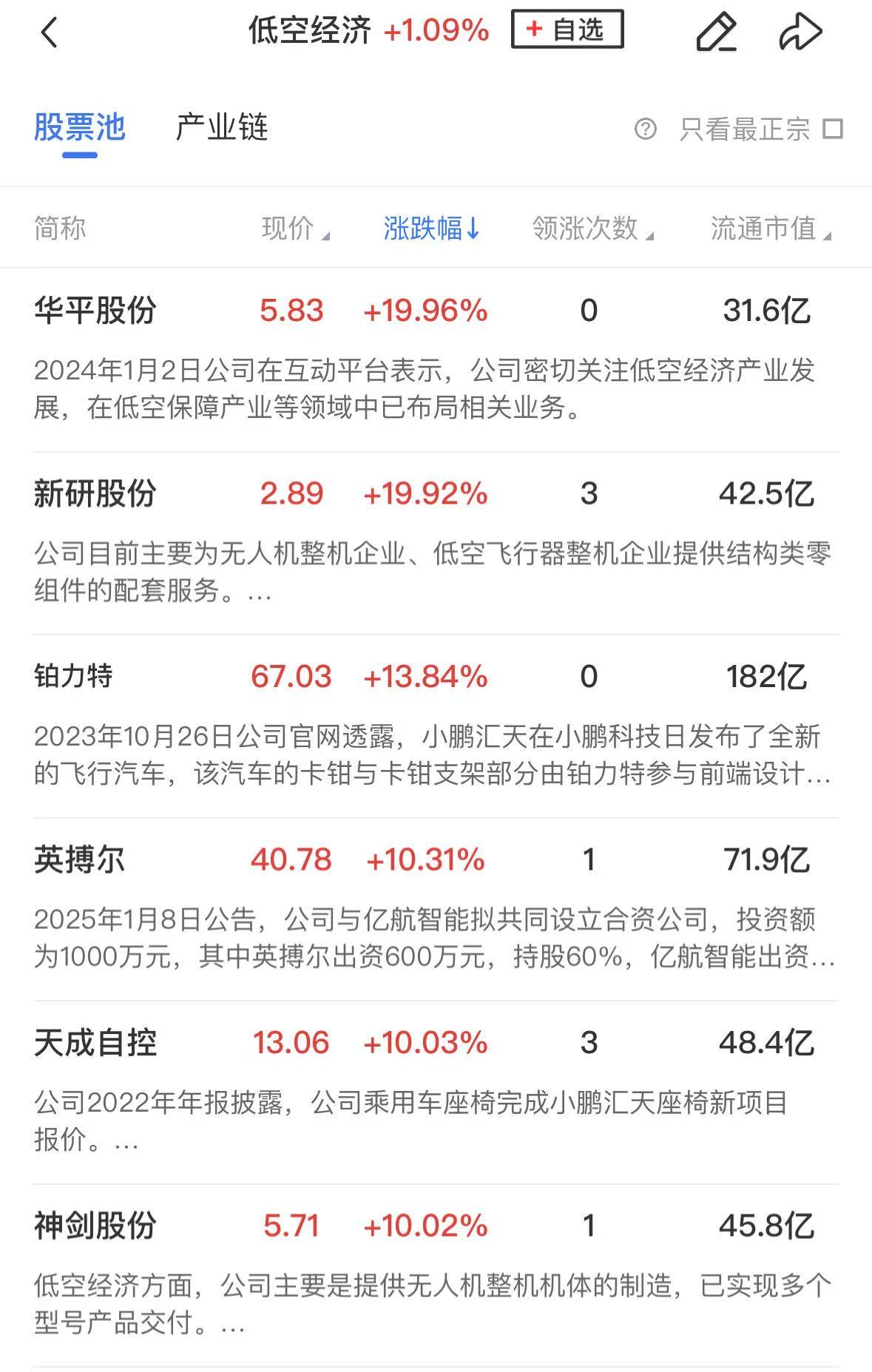Switch to the 产业链 tab
Viewport: 872px width, 1372px height.
click(221, 128)
